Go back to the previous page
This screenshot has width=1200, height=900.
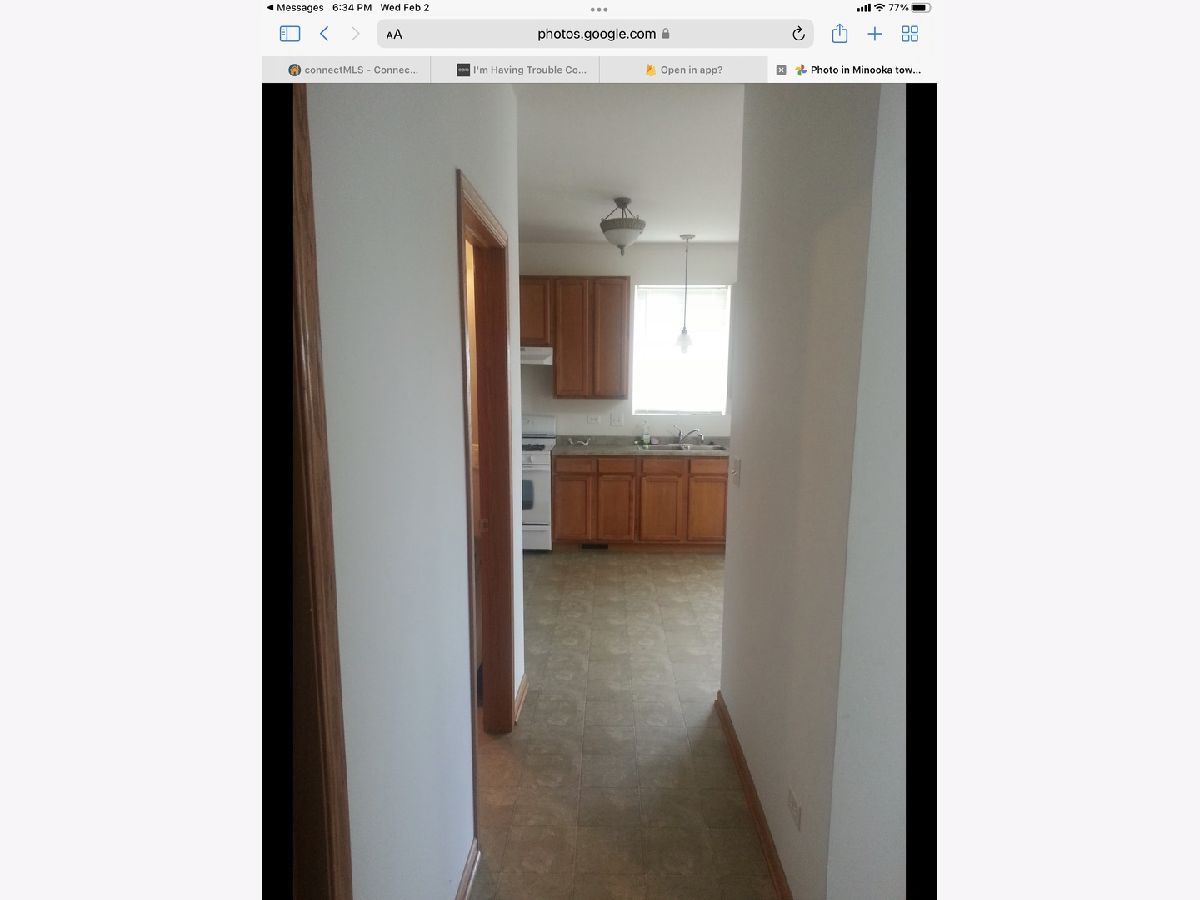[x=324, y=34]
